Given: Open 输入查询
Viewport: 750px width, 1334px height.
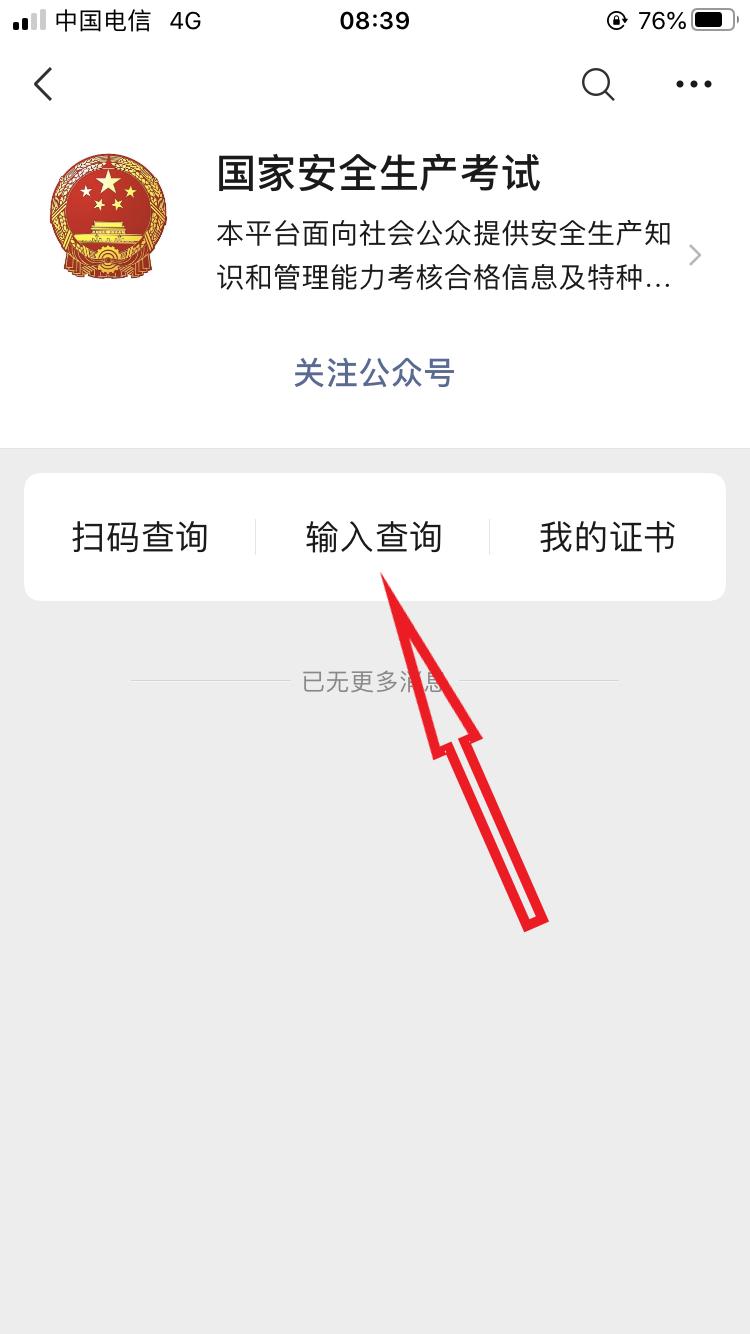Looking at the screenshot, I should (x=374, y=537).
